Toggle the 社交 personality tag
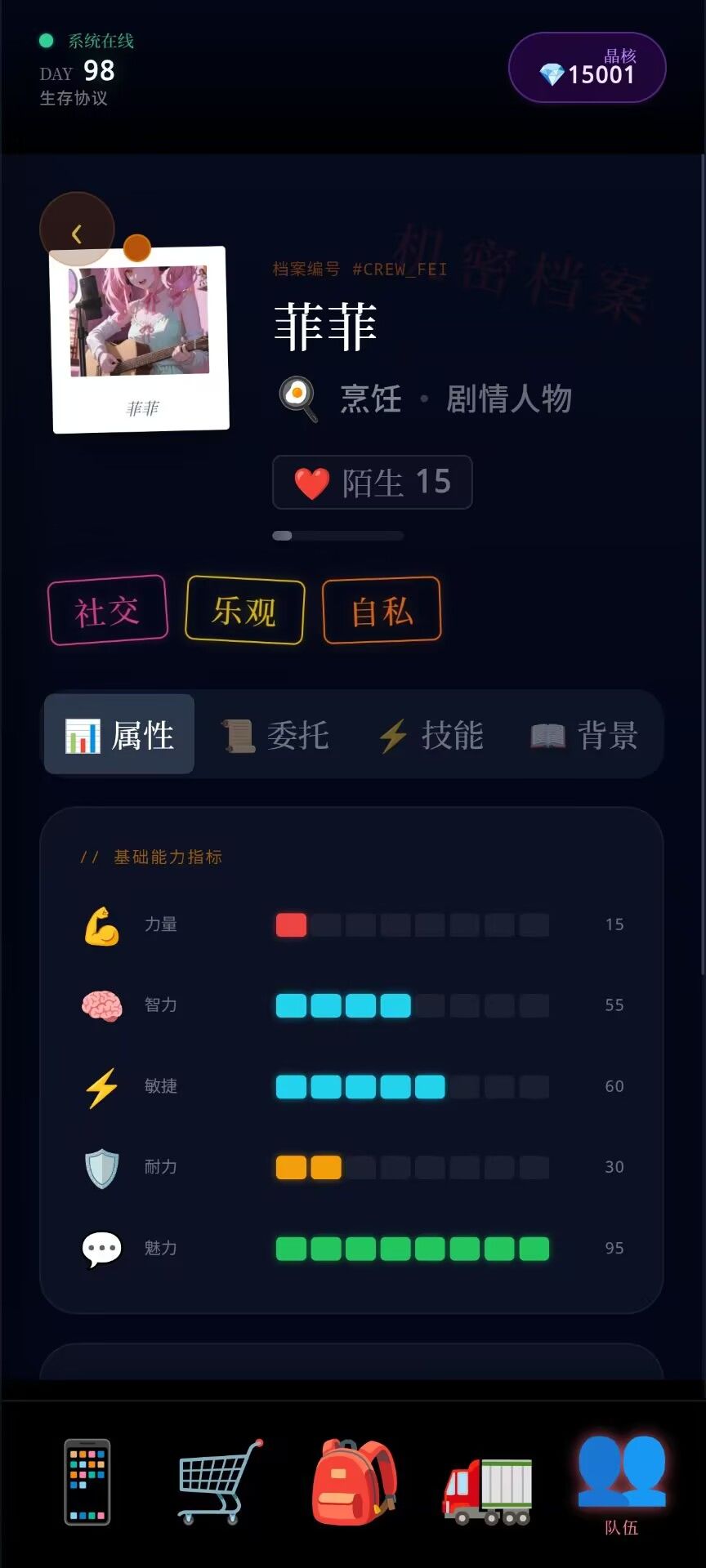Image resolution: width=706 pixels, height=1568 pixels. pyautogui.click(x=107, y=609)
